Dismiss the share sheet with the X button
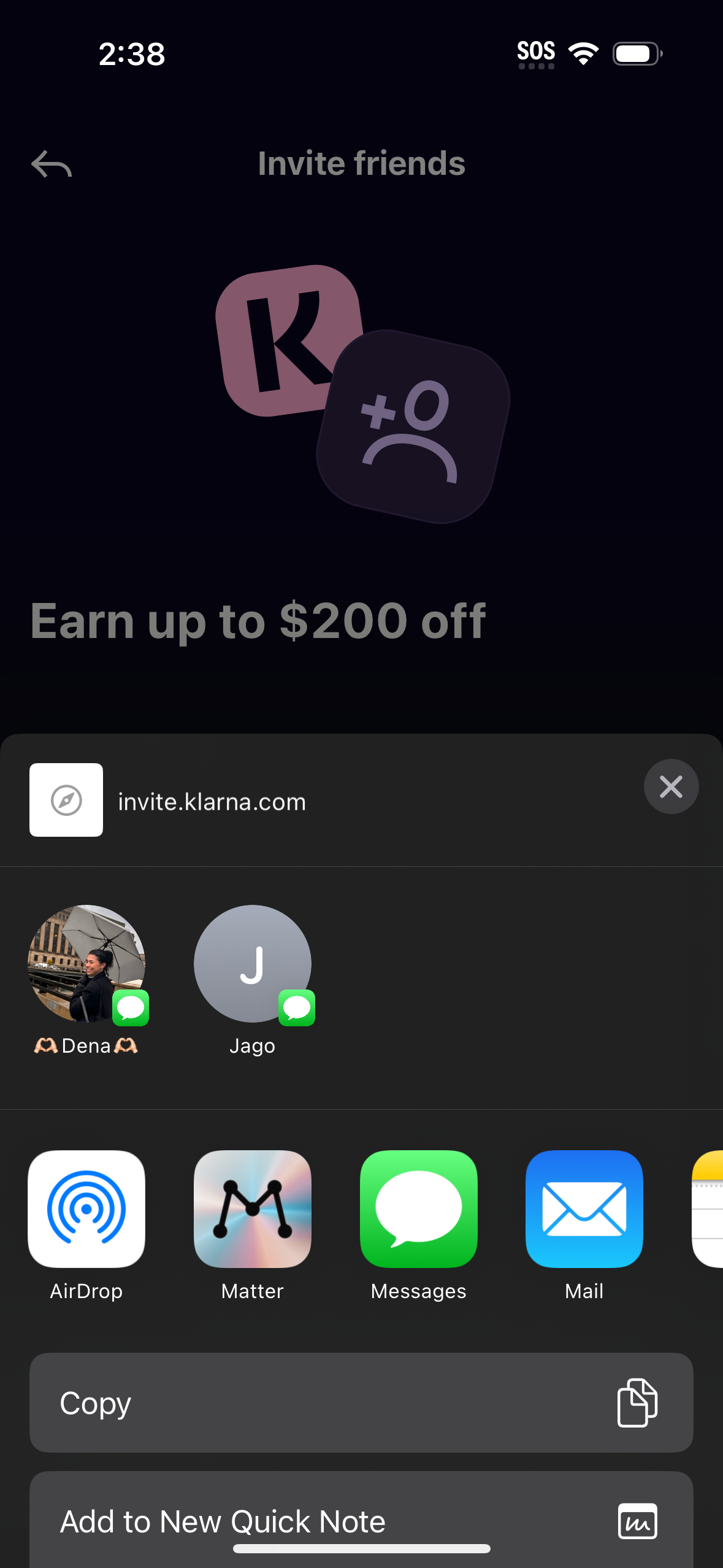Viewport: 723px width, 1568px height. [671, 786]
